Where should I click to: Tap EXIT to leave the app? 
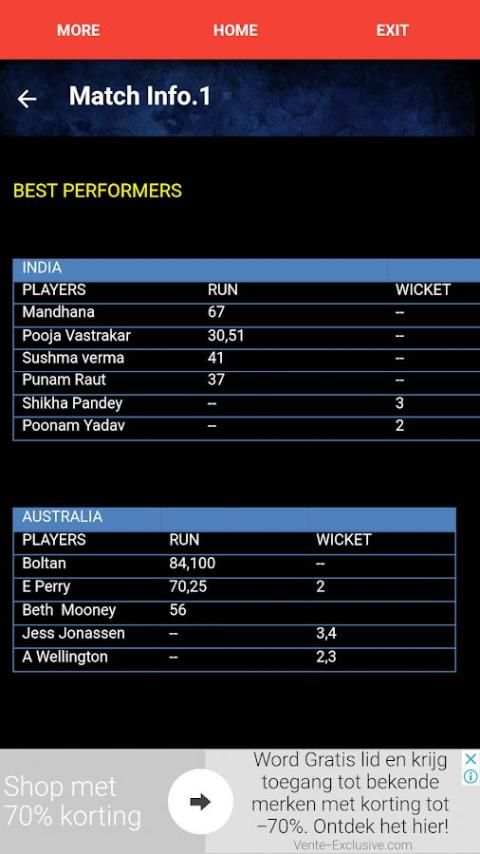click(392, 30)
